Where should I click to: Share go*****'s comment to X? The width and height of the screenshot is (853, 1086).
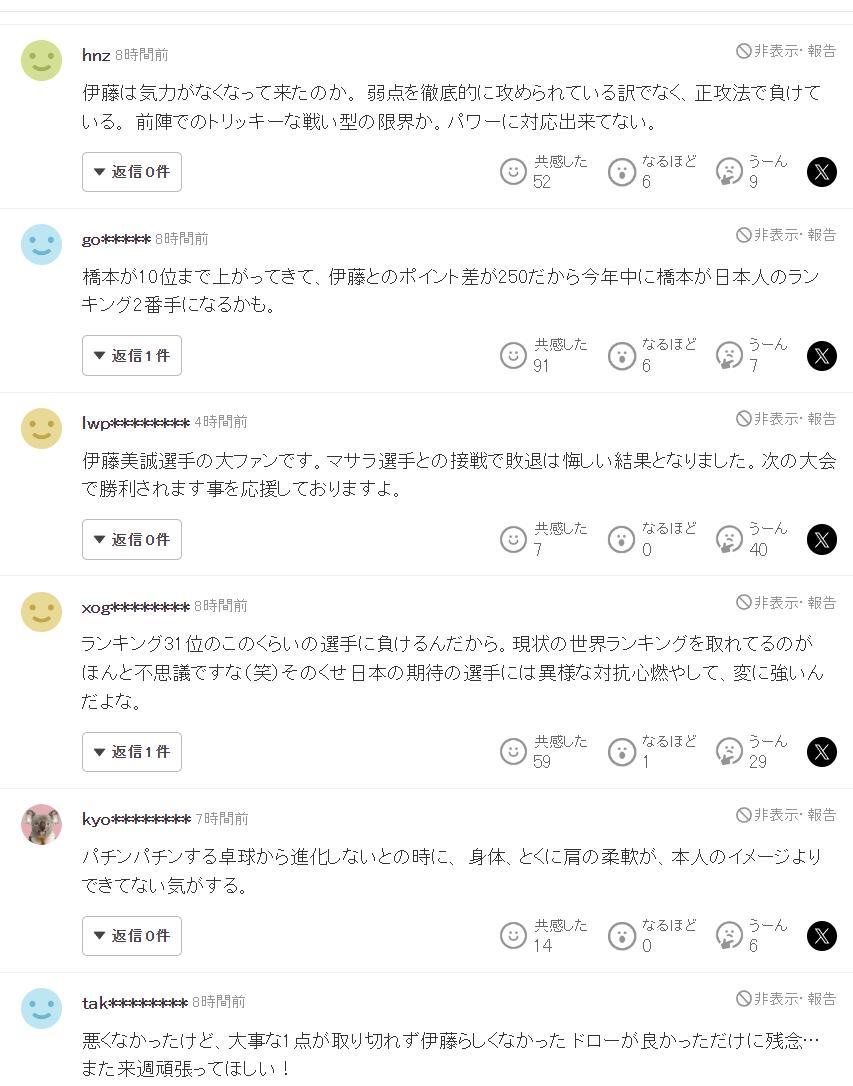pos(821,356)
